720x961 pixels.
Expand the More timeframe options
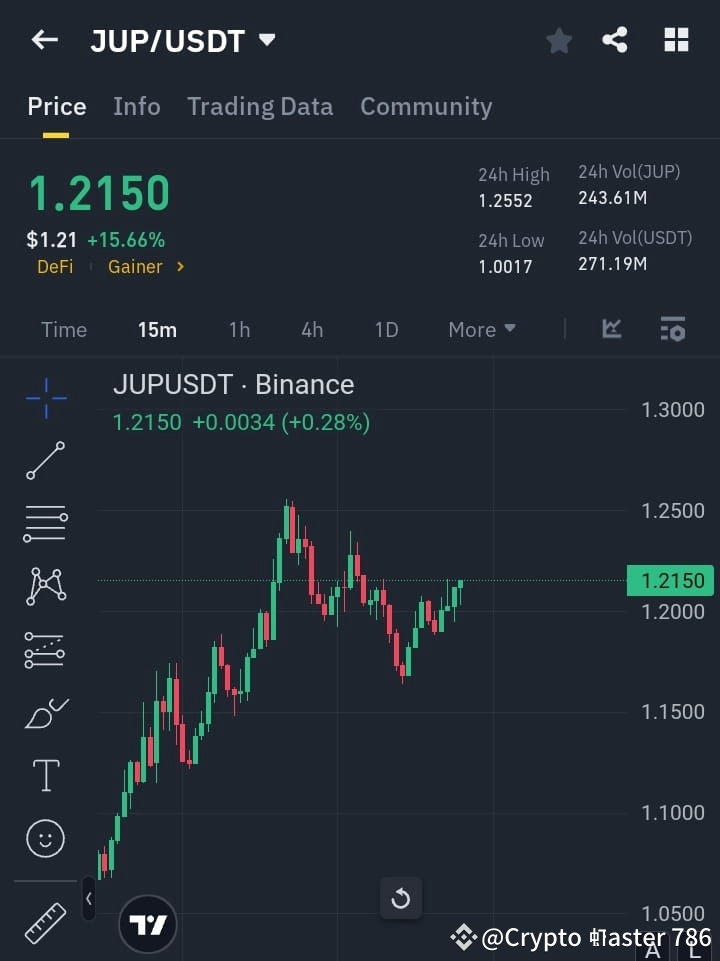click(481, 329)
